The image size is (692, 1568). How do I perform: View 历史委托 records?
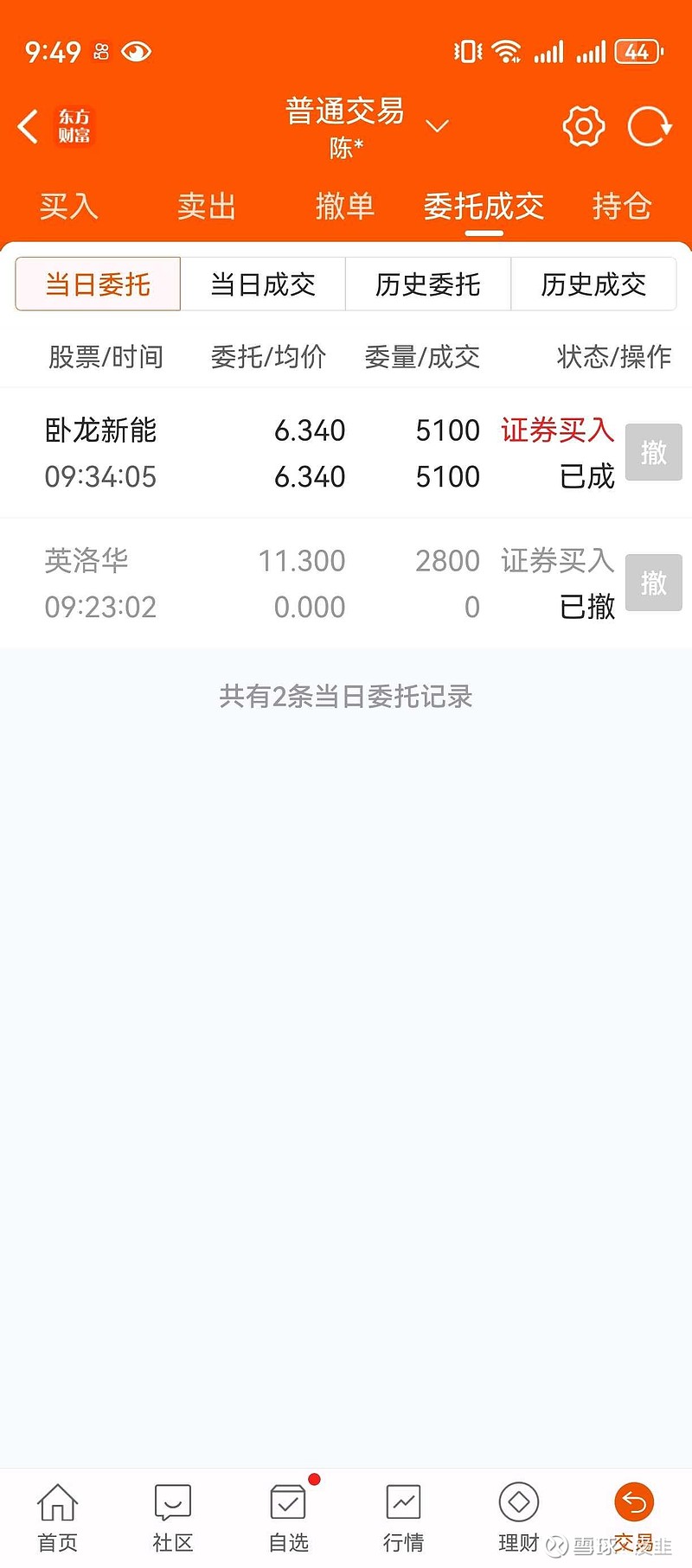point(428,284)
